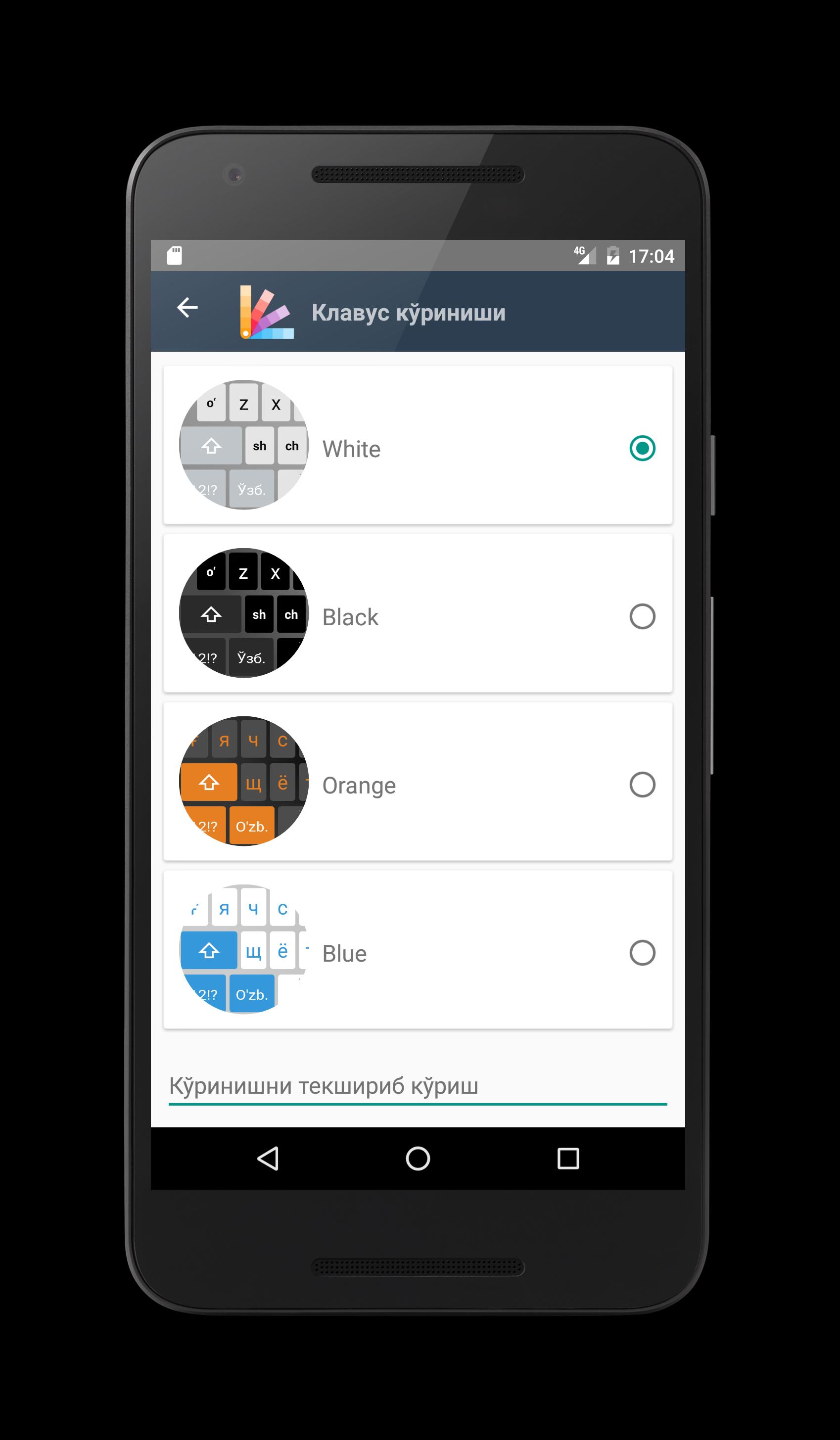Focus the Кўринишни текшириб кўриш test field
Image resolution: width=840 pixels, height=1440 pixels.
coord(417,1086)
